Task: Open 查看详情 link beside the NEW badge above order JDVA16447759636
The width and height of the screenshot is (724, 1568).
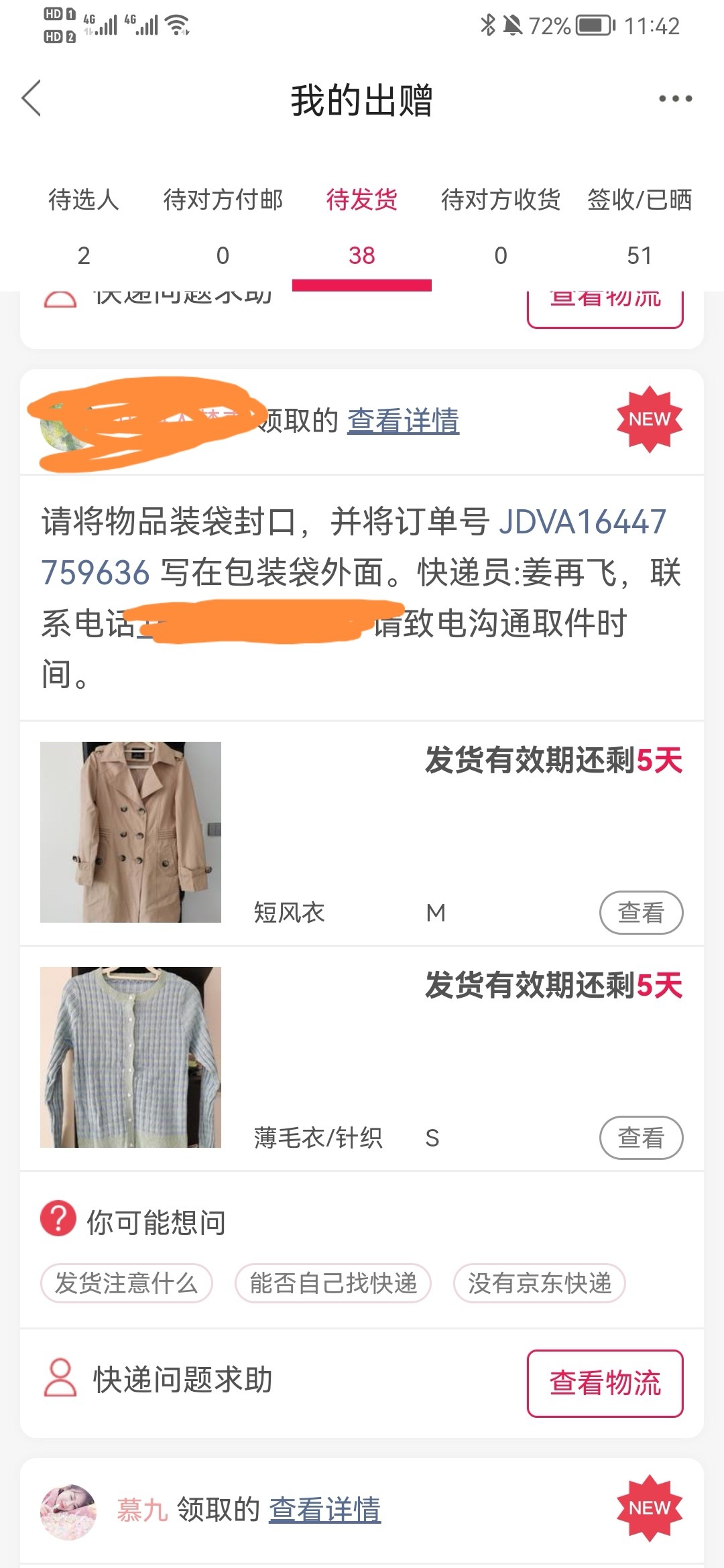Action: [x=403, y=421]
